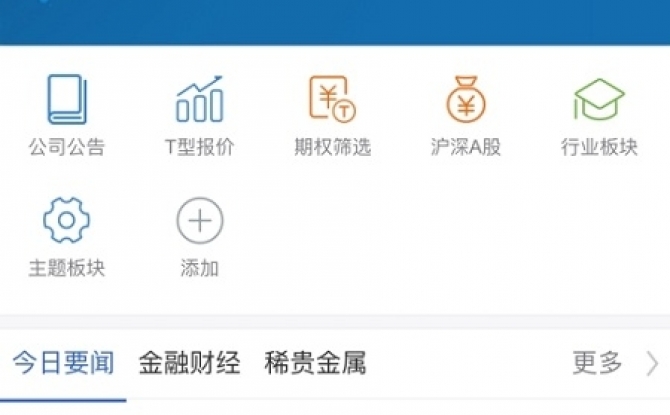Switch to 稀贵金属 tab
Viewport: 670px width, 415px height.
pos(315,363)
